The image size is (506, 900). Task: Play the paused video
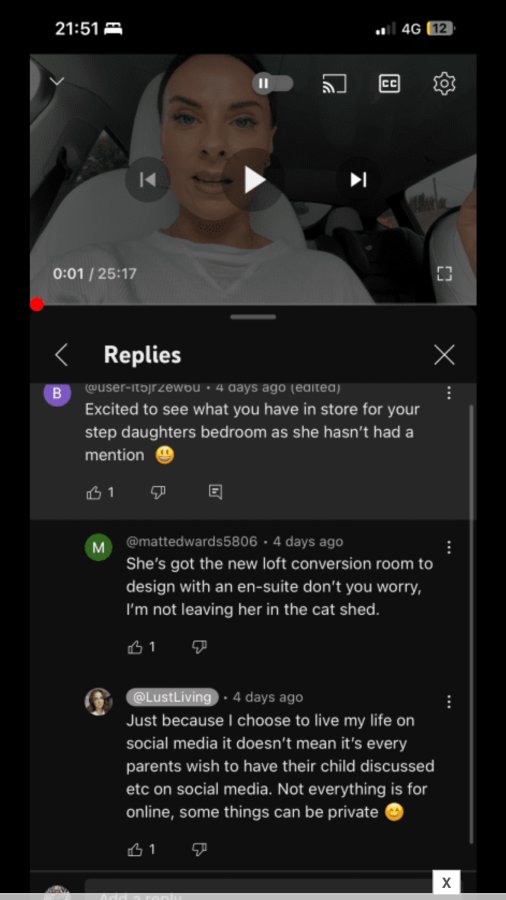pos(254,180)
